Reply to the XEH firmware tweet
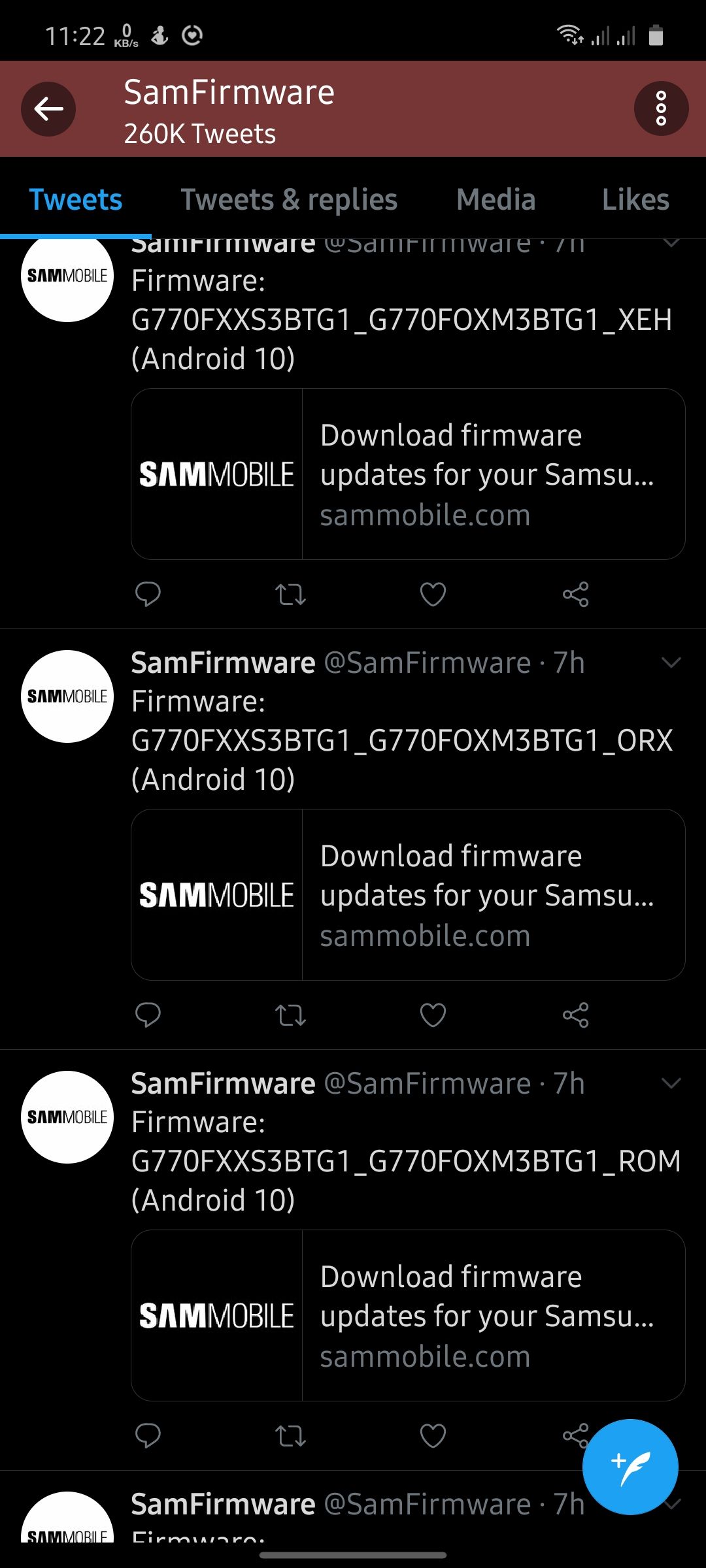 click(148, 595)
